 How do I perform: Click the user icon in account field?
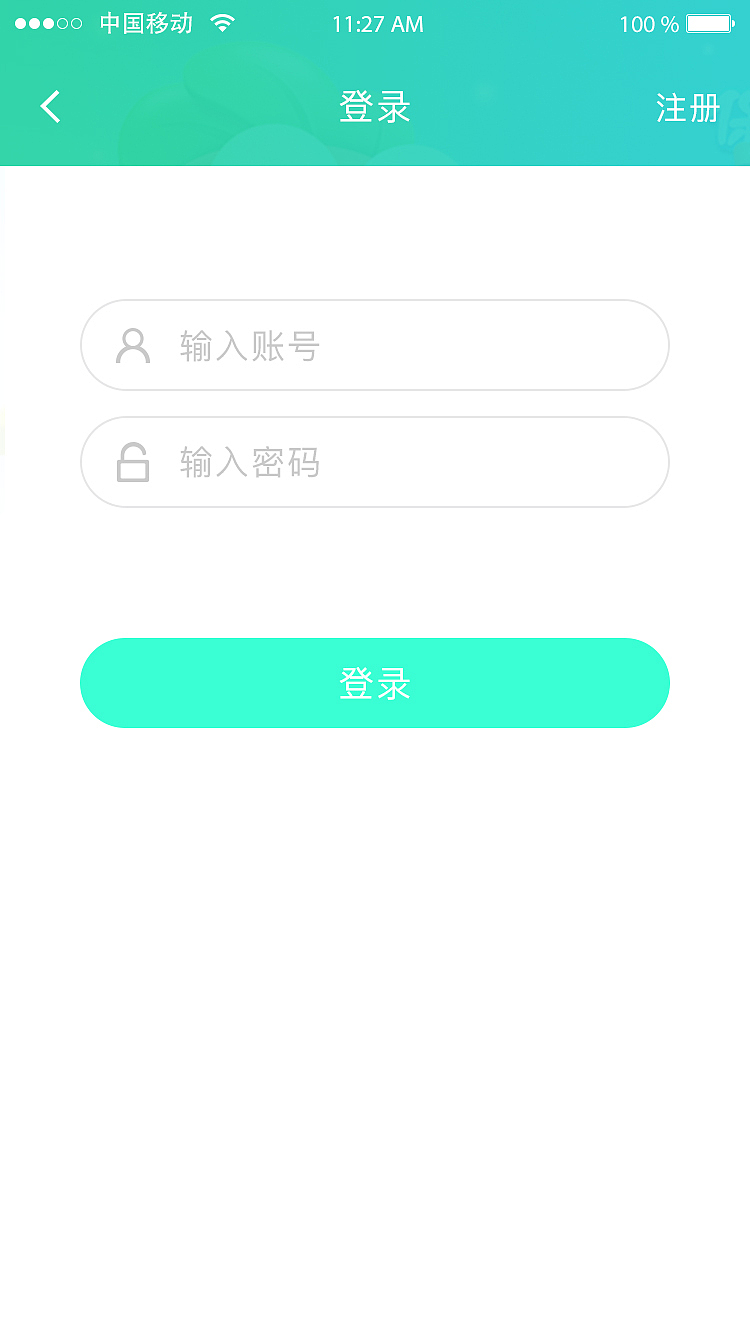pyautogui.click(x=131, y=345)
